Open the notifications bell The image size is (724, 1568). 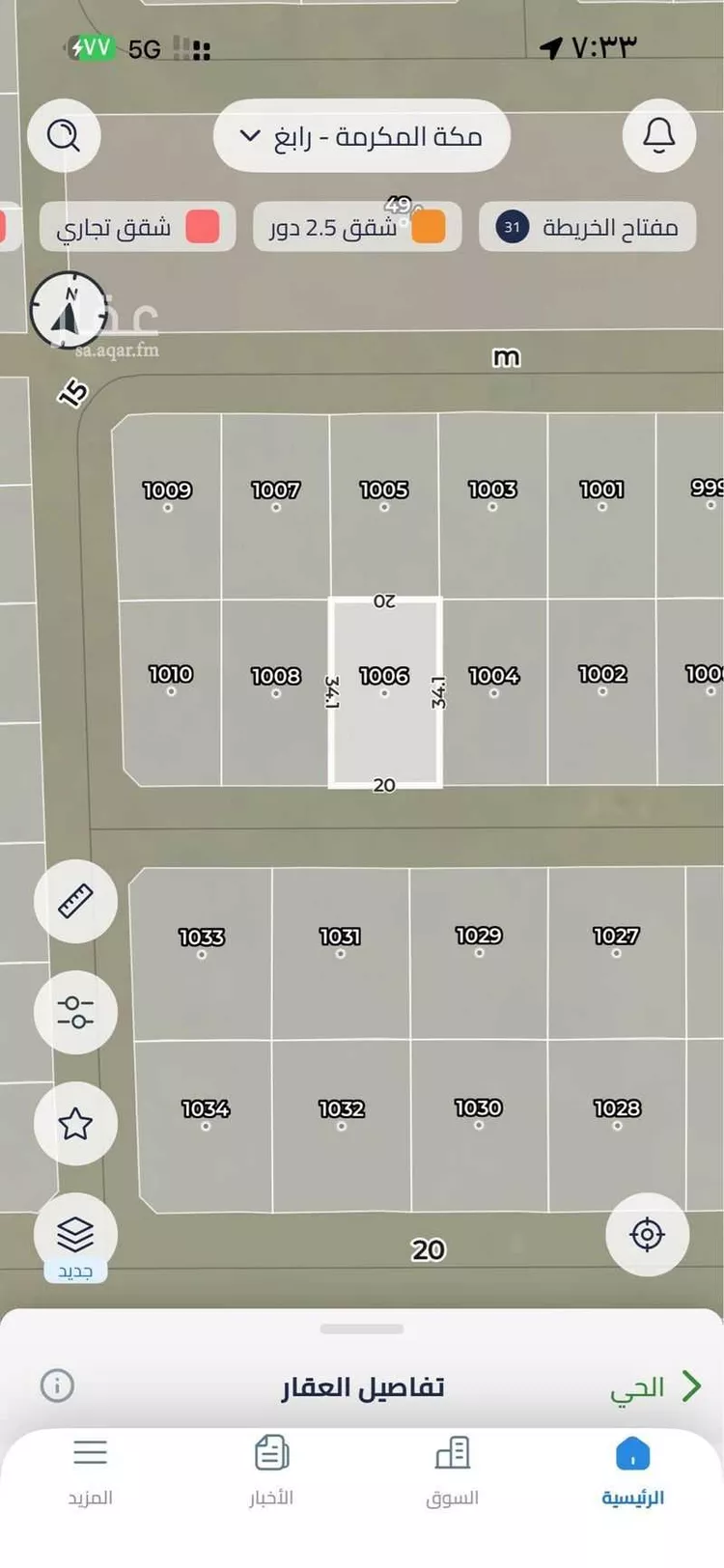coord(659,136)
